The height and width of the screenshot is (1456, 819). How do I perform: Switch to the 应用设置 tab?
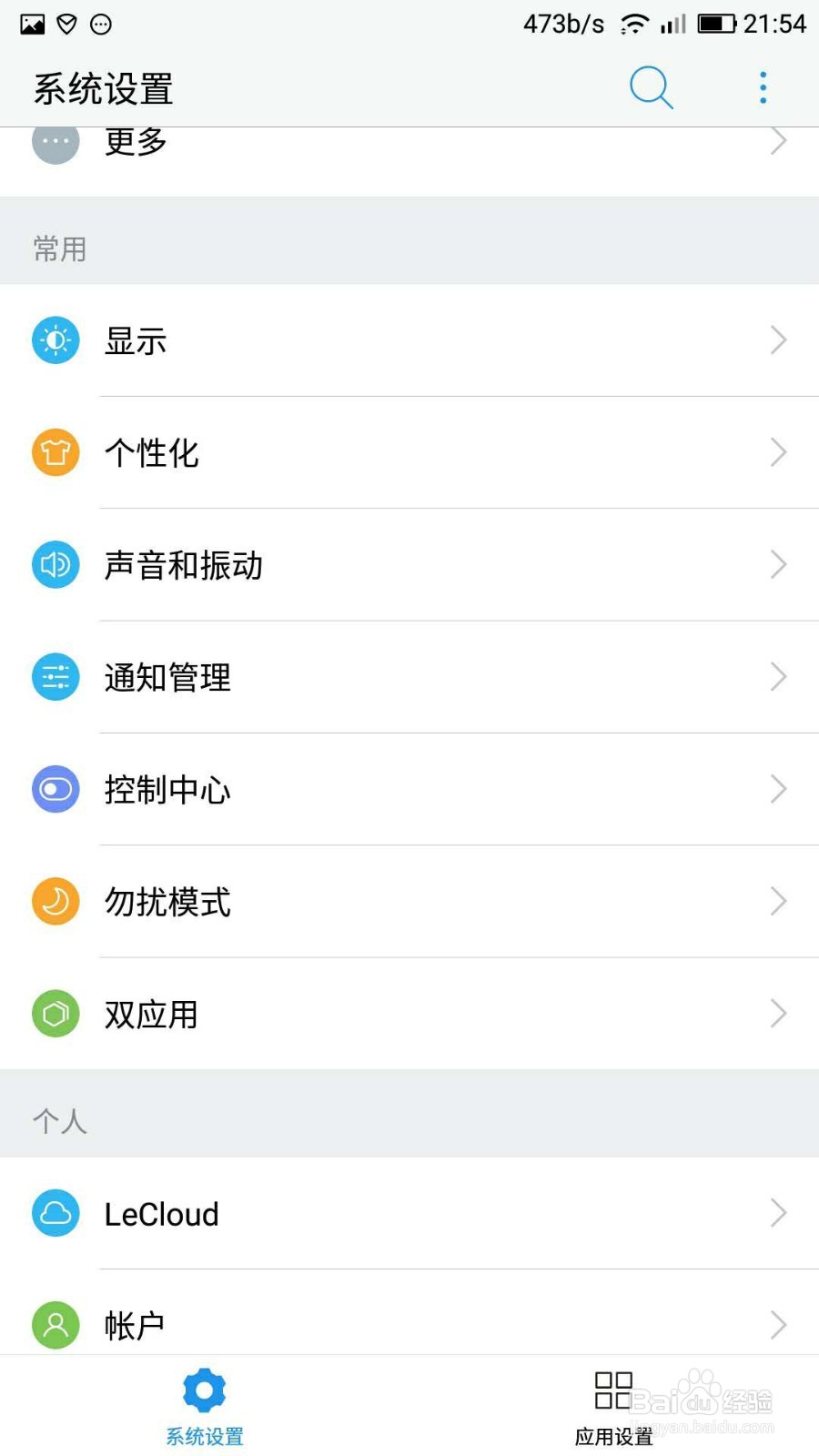click(614, 1407)
